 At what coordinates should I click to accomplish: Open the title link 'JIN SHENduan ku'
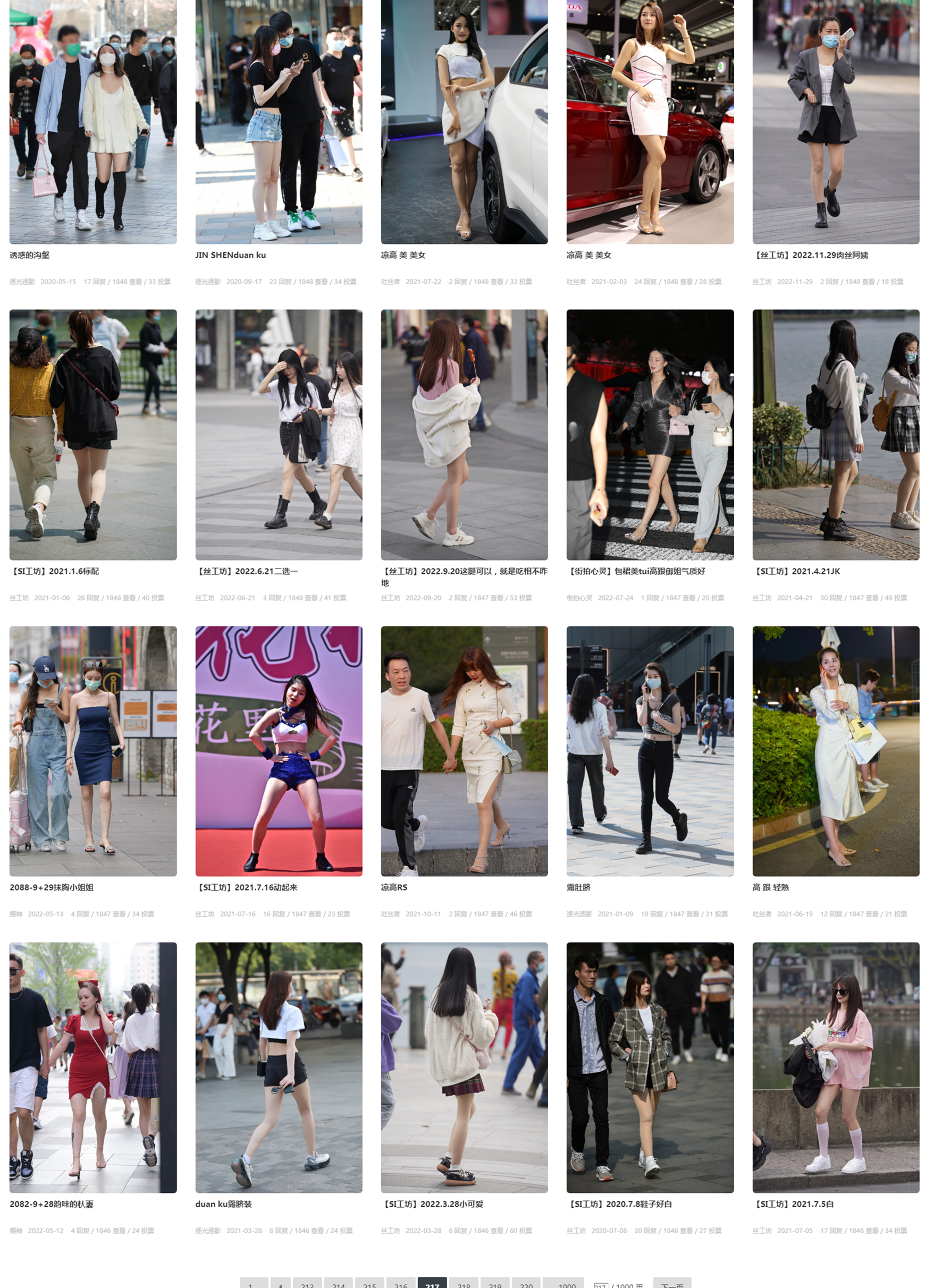(x=230, y=255)
